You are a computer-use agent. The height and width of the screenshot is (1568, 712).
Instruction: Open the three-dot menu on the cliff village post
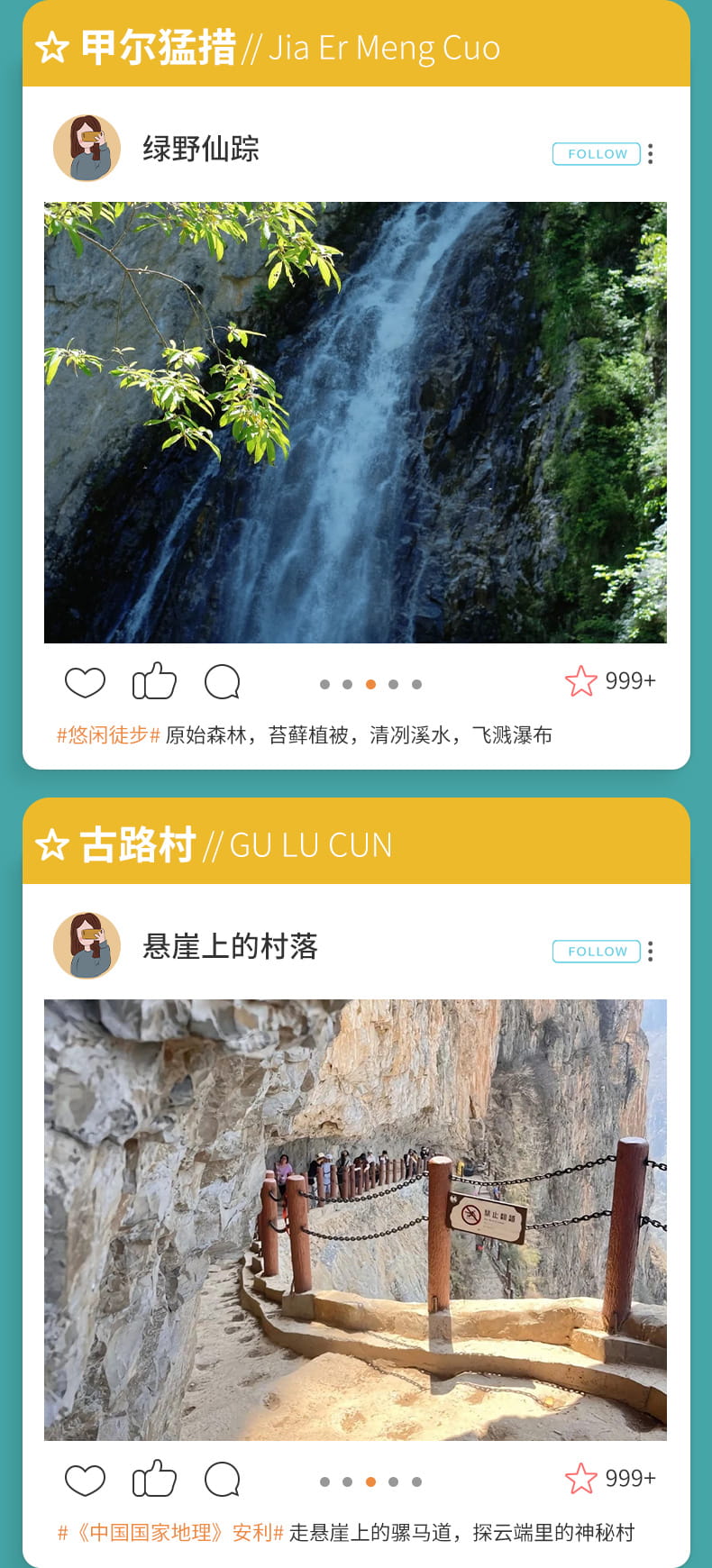[649, 952]
